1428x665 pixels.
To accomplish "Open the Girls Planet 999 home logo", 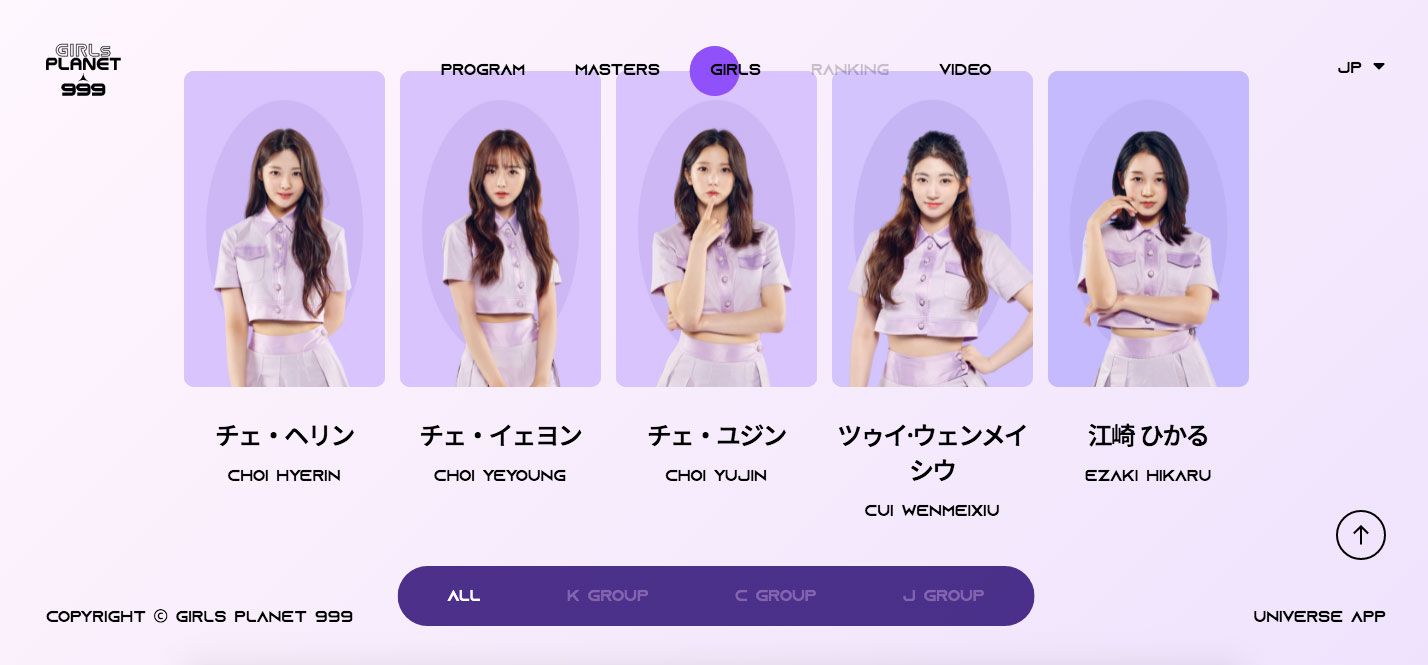I will coord(83,70).
